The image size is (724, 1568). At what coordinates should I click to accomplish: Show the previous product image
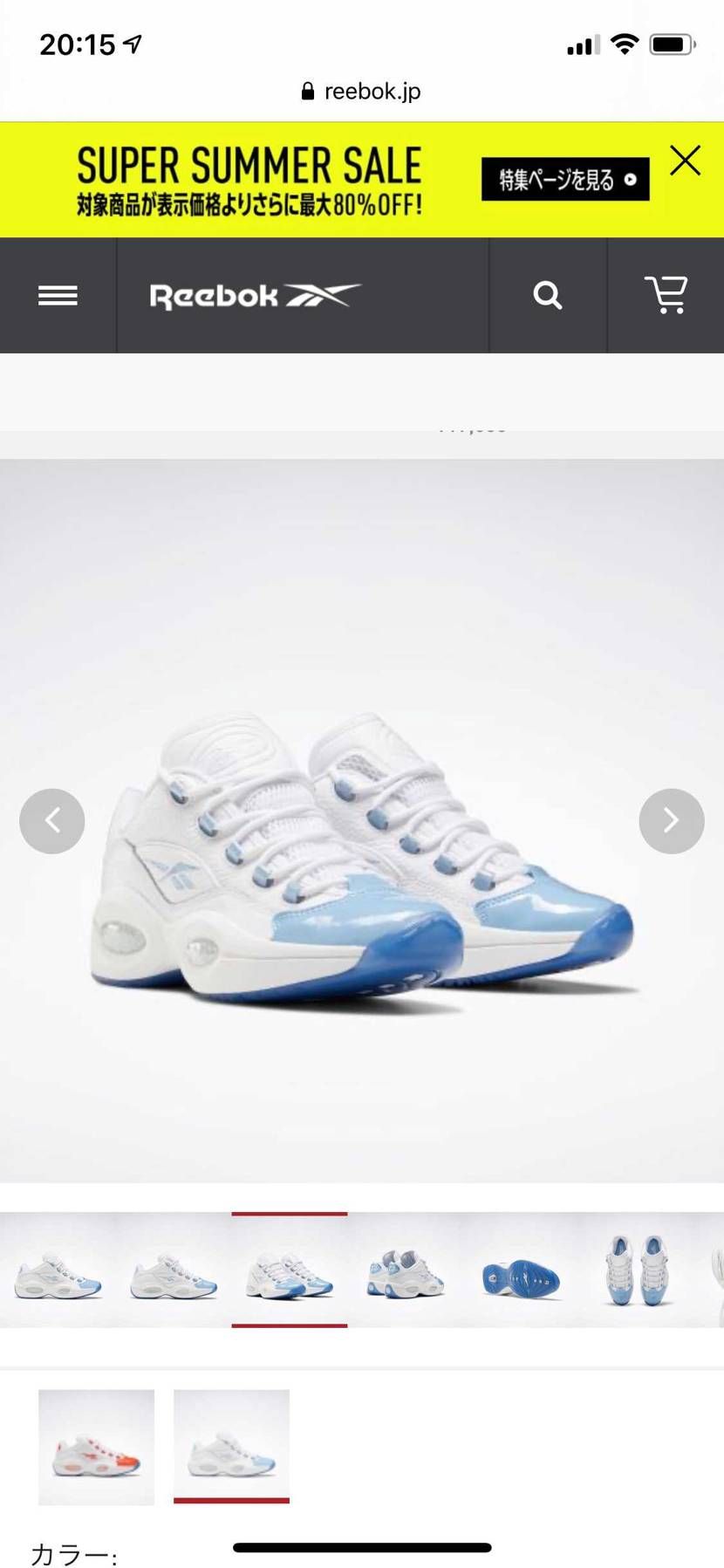coord(52,821)
